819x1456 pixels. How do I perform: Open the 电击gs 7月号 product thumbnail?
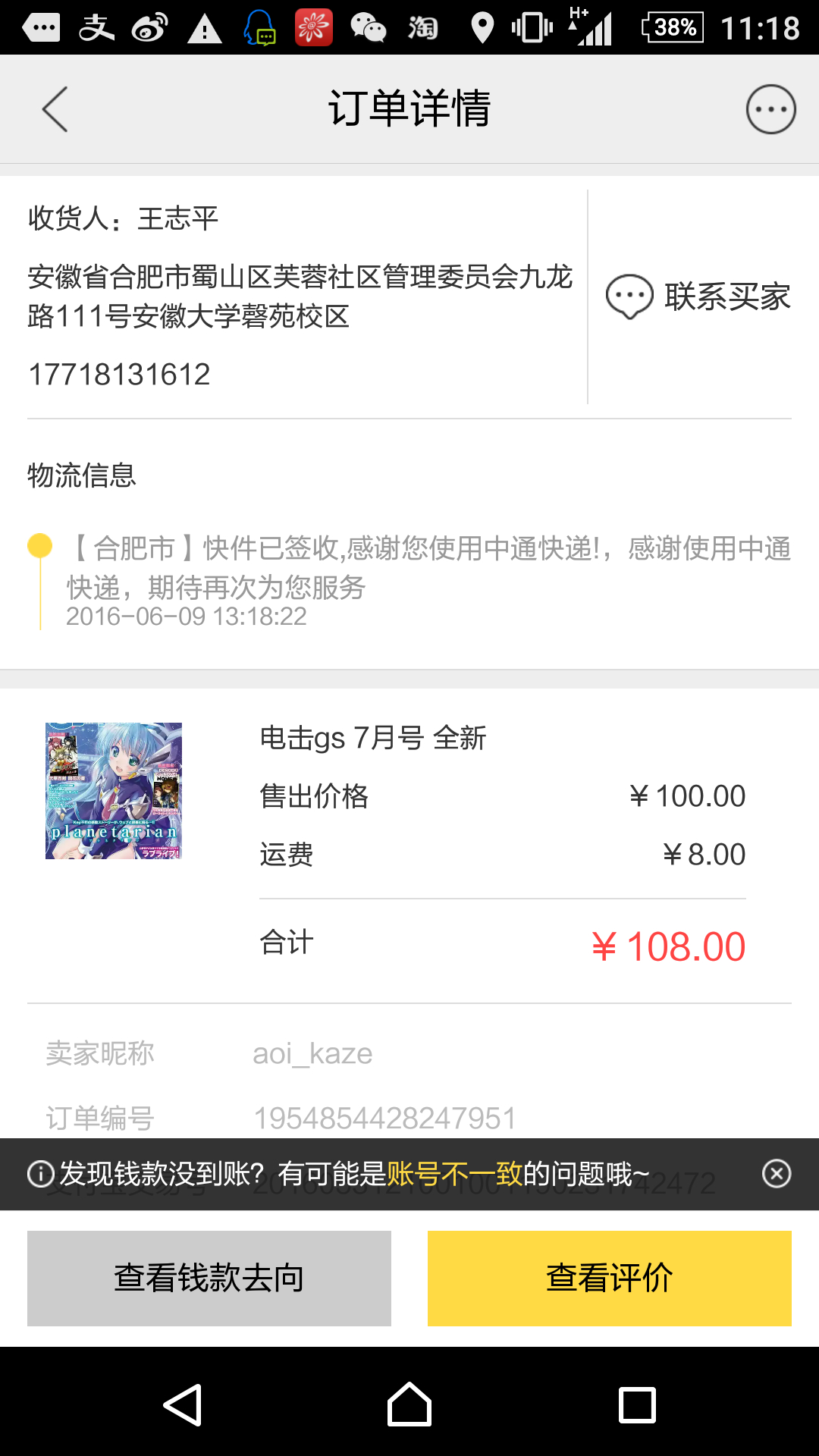(114, 791)
